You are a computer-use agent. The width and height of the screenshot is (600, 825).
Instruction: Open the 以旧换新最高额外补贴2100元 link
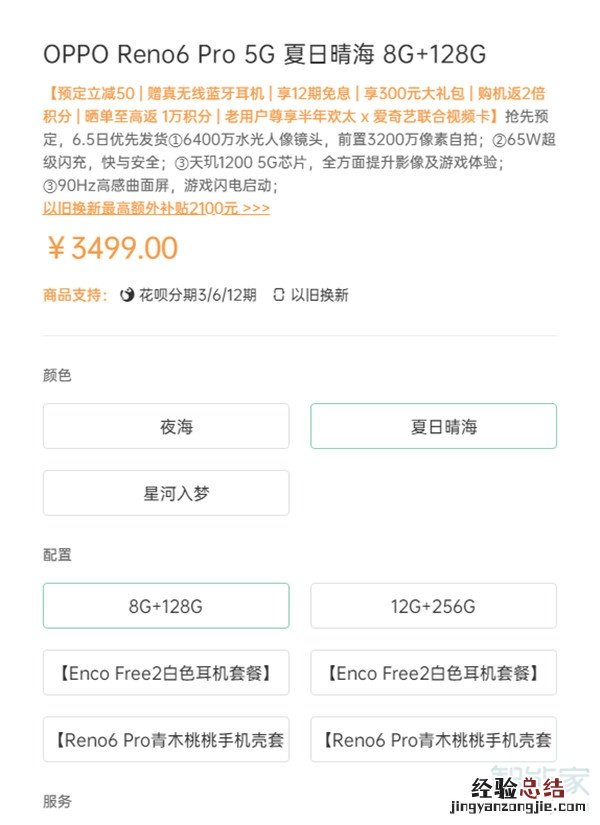(x=156, y=209)
